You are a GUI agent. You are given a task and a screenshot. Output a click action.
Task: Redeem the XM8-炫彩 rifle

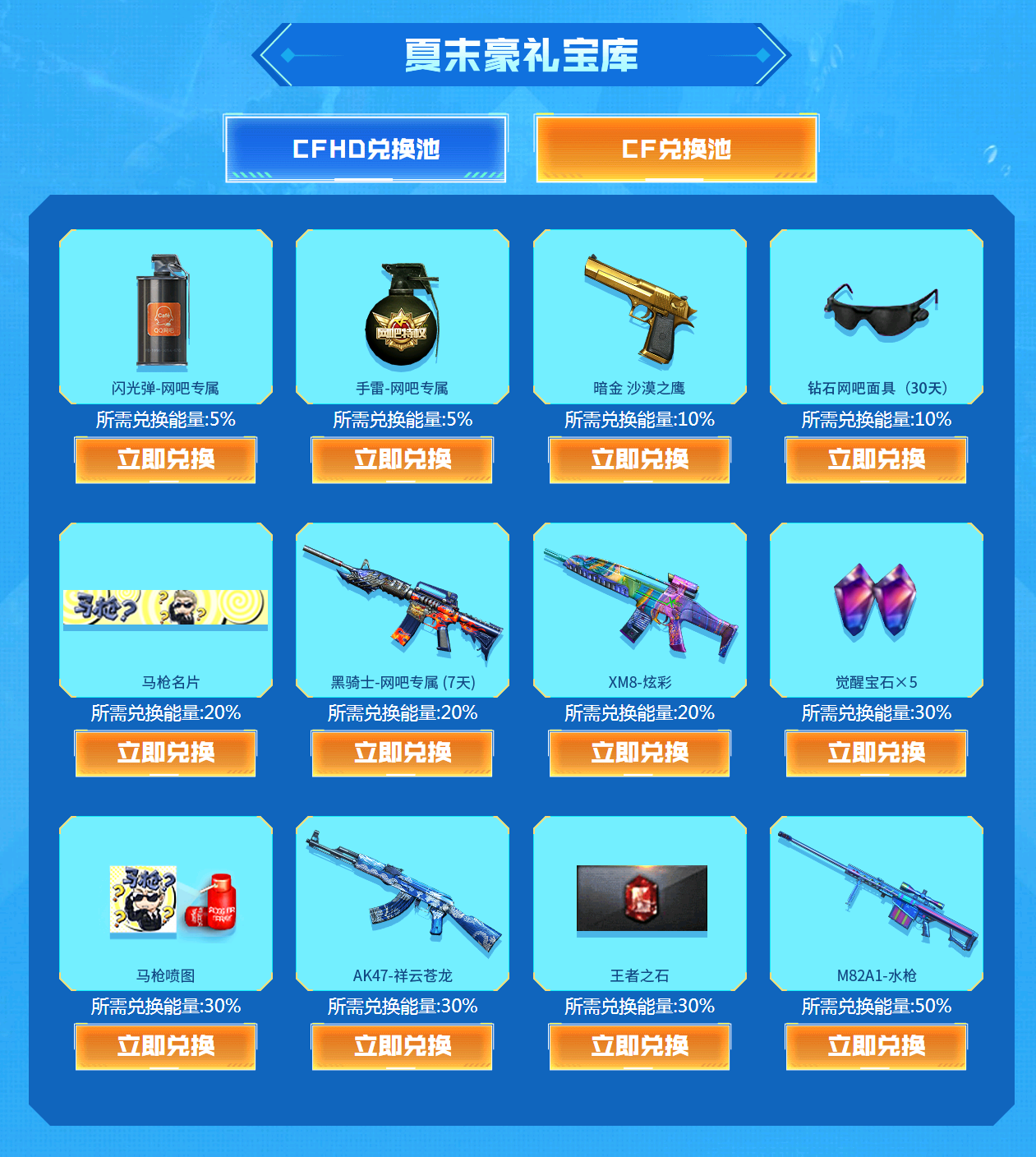639,753
